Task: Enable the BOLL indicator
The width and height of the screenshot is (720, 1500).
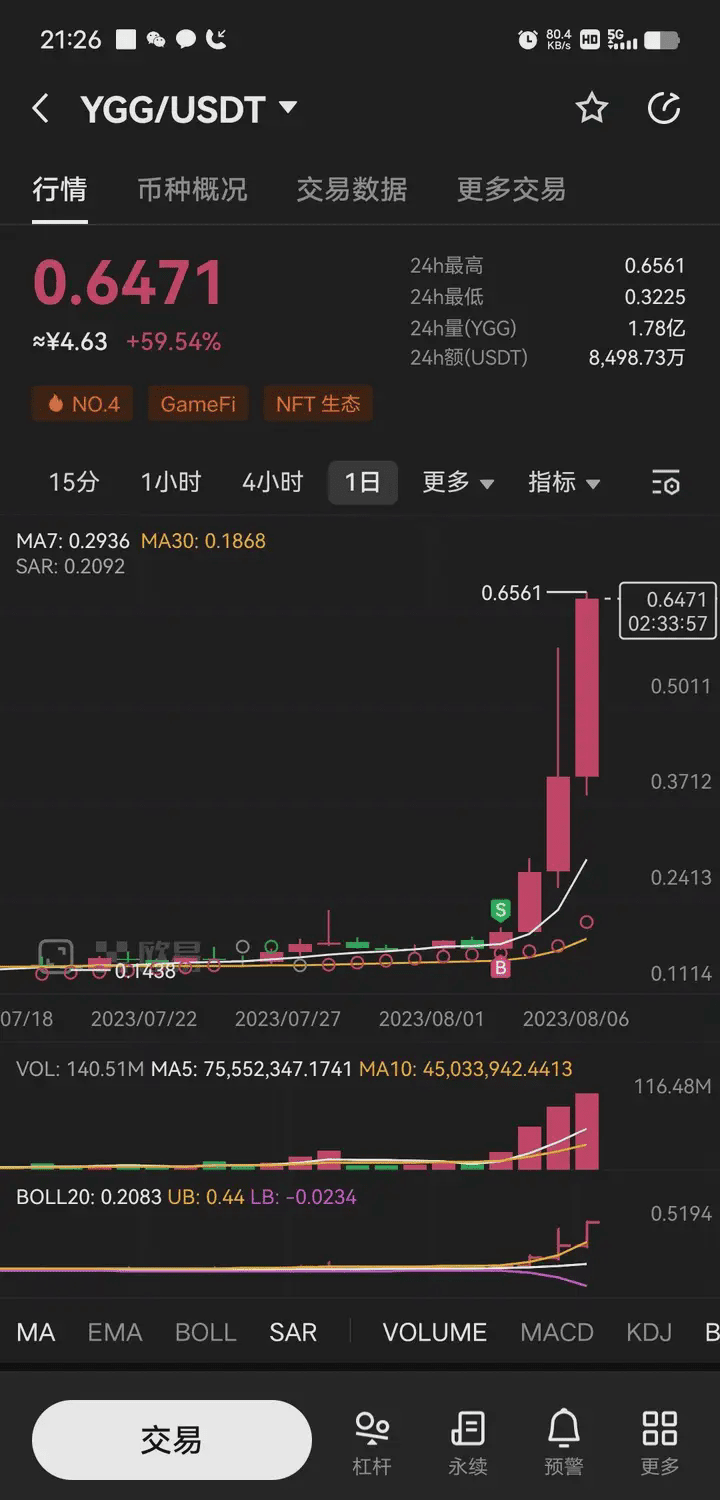Action: [x=205, y=1332]
